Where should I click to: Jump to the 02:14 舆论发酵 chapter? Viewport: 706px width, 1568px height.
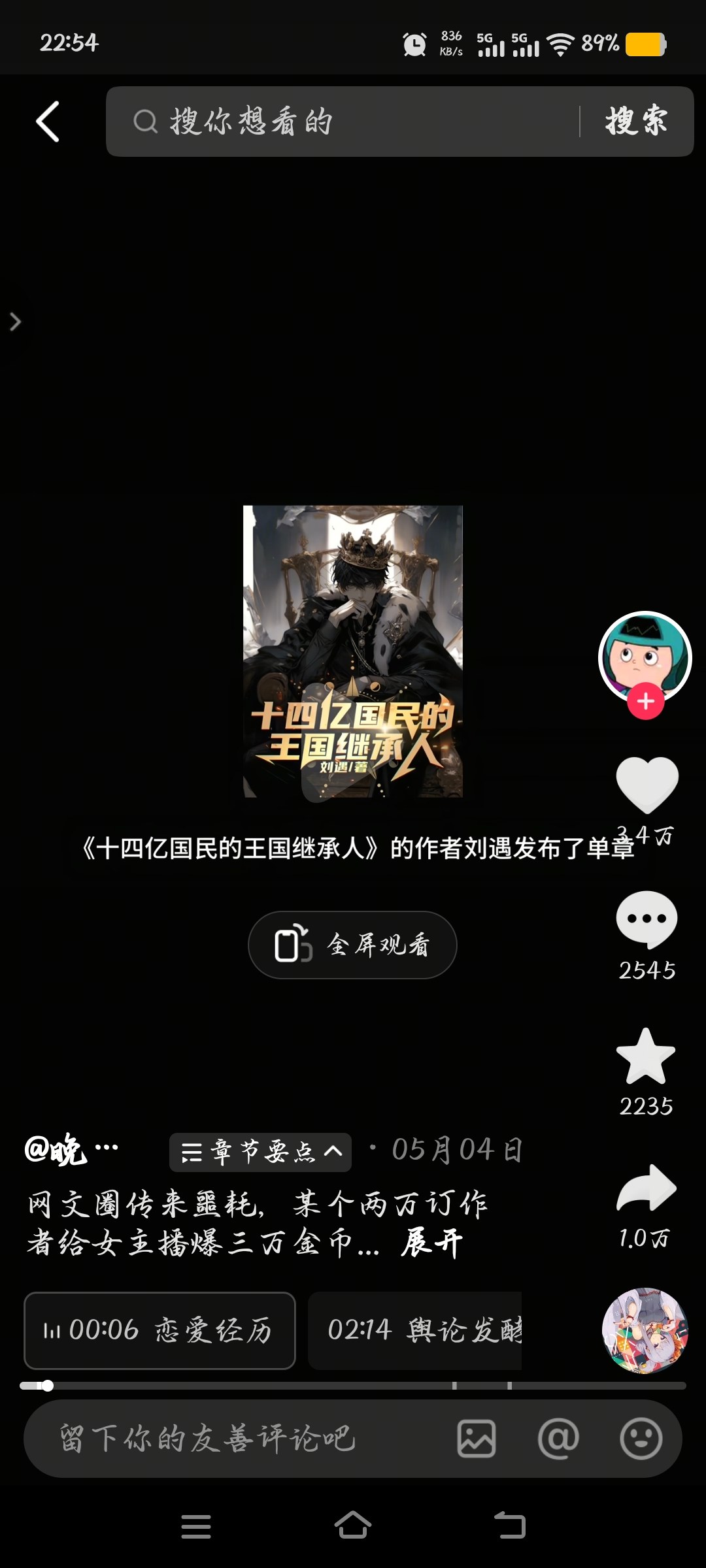tap(415, 1330)
